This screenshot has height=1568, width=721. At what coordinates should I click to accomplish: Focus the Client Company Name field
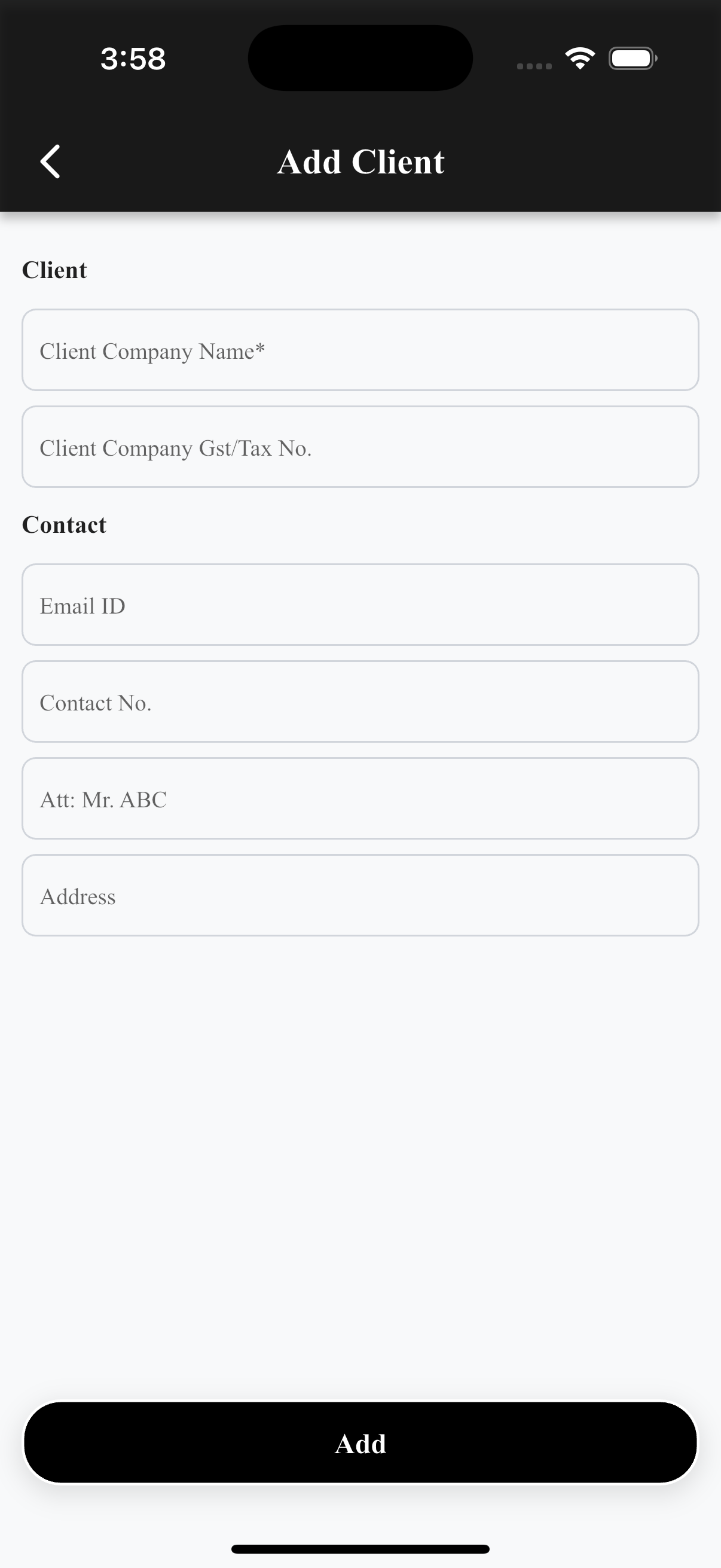(360, 350)
